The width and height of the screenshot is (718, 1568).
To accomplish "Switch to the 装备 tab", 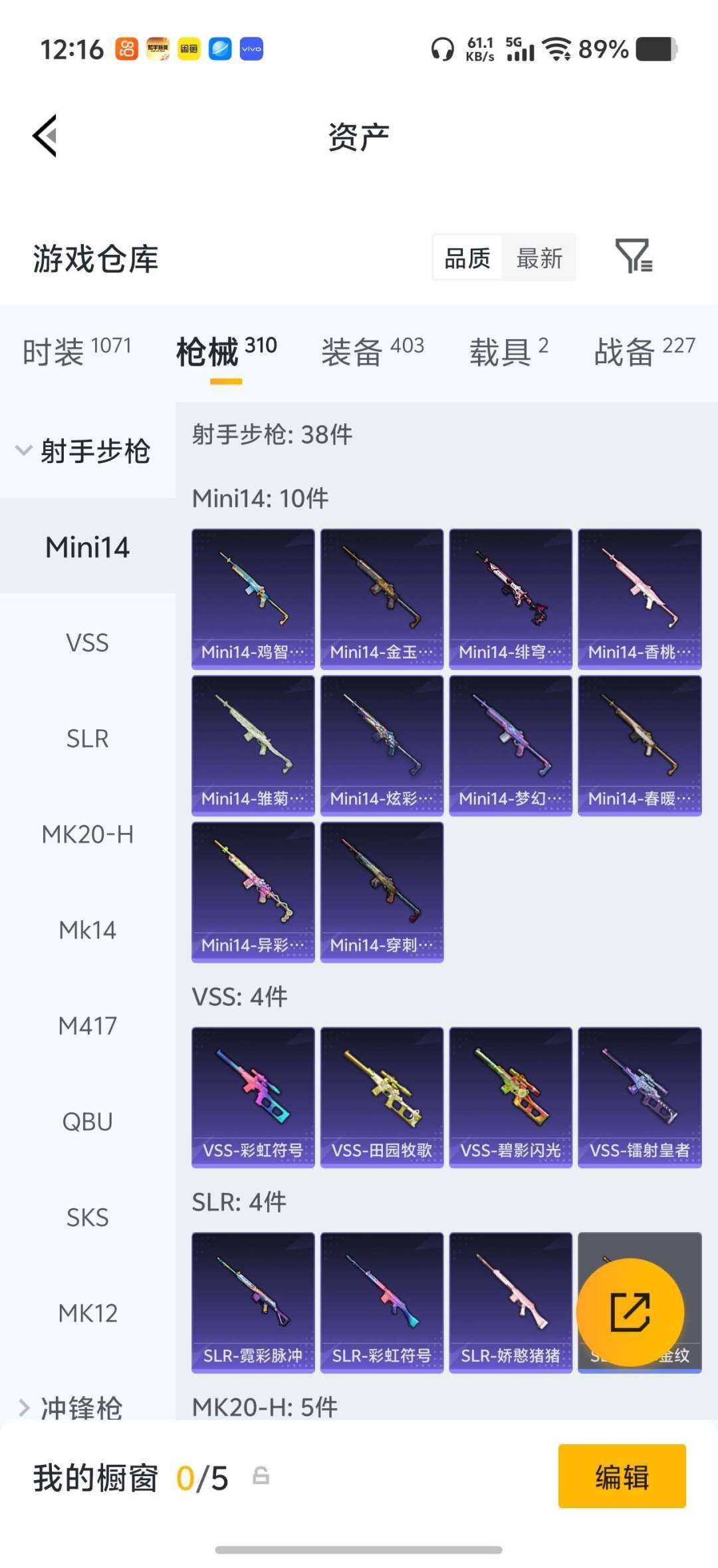I will [x=372, y=351].
